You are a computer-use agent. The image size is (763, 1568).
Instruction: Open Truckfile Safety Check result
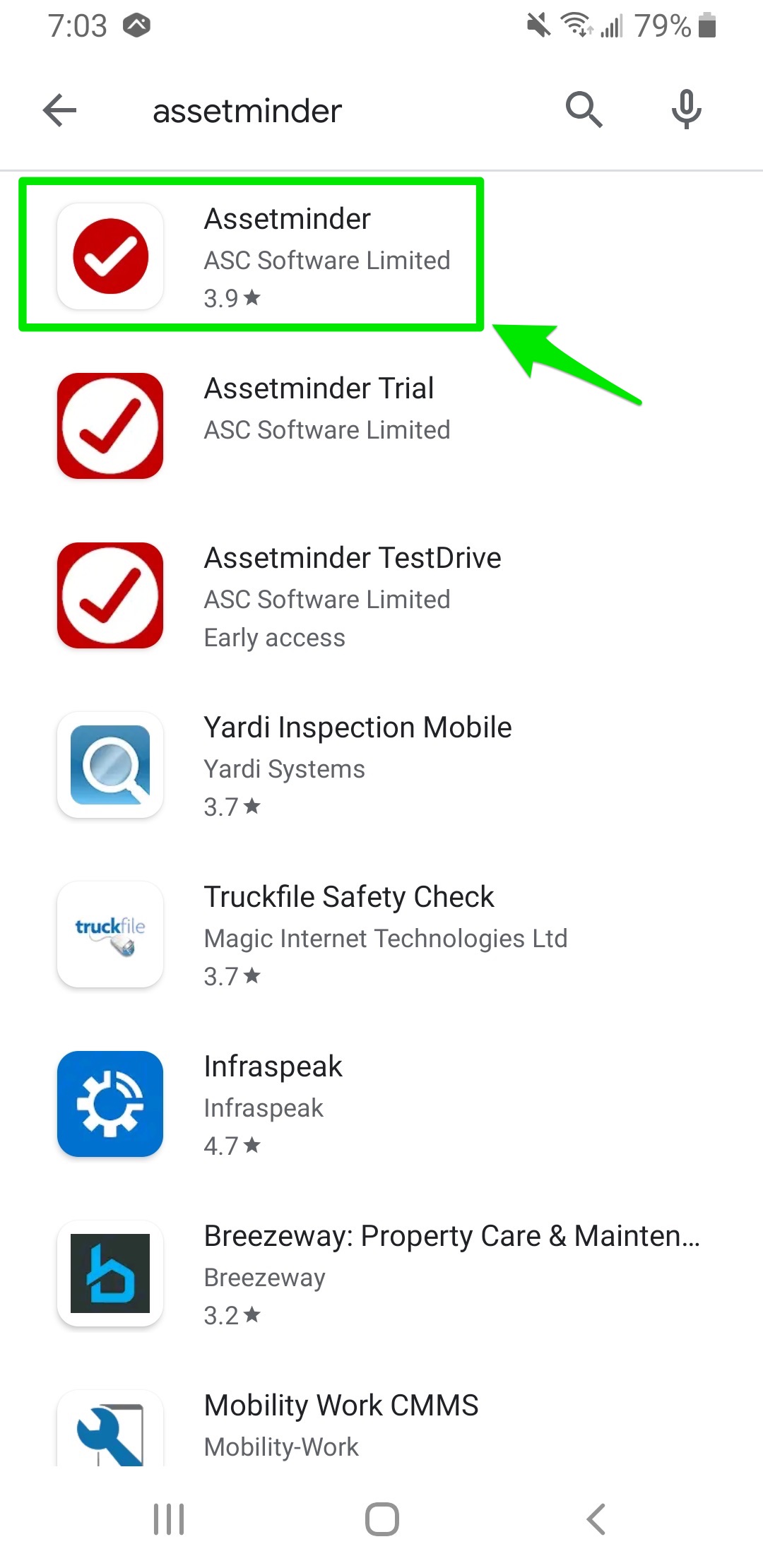pyautogui.click(x=381, y=934)
